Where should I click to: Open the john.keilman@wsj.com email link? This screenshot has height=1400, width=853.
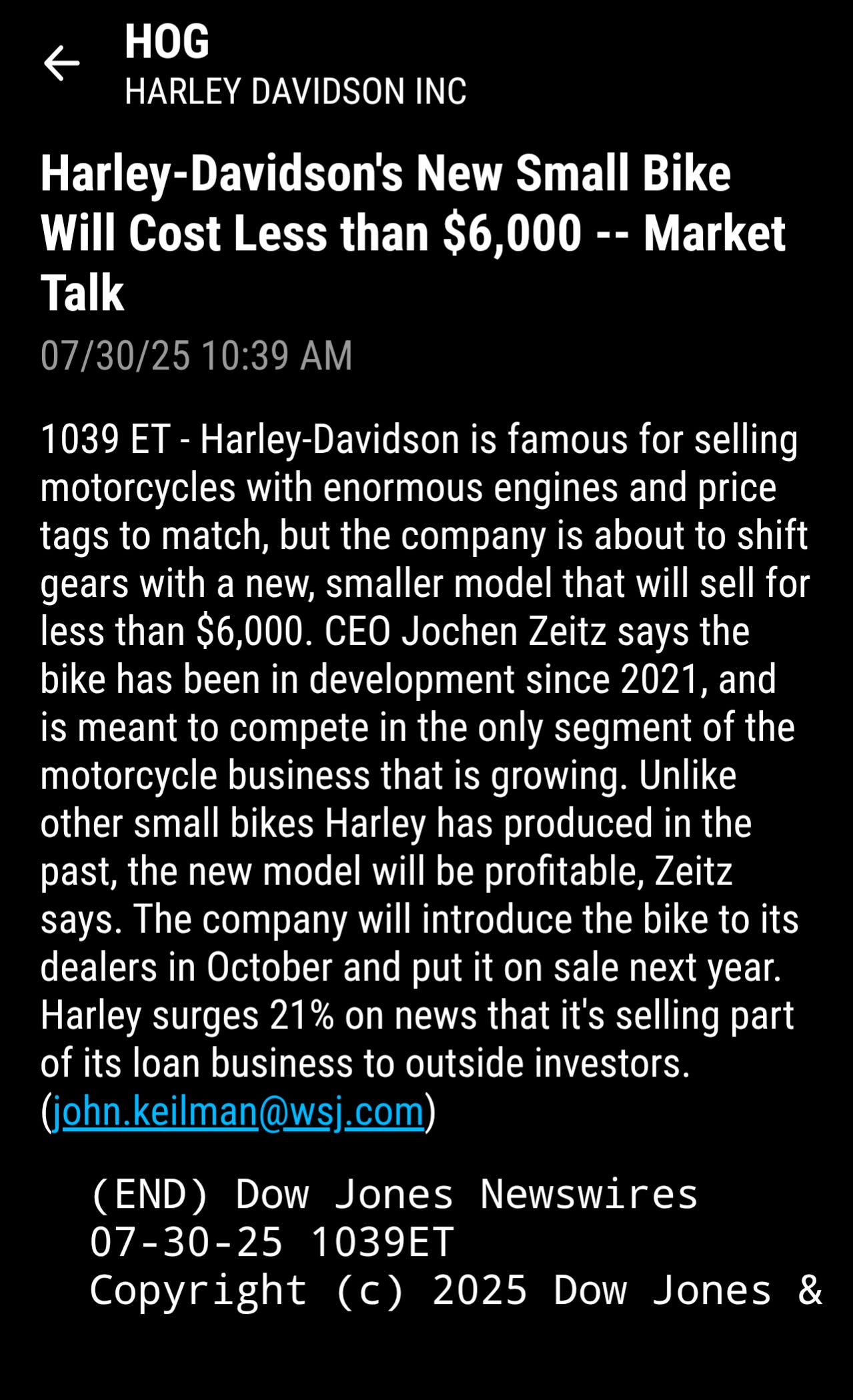tap(238, 1112)
